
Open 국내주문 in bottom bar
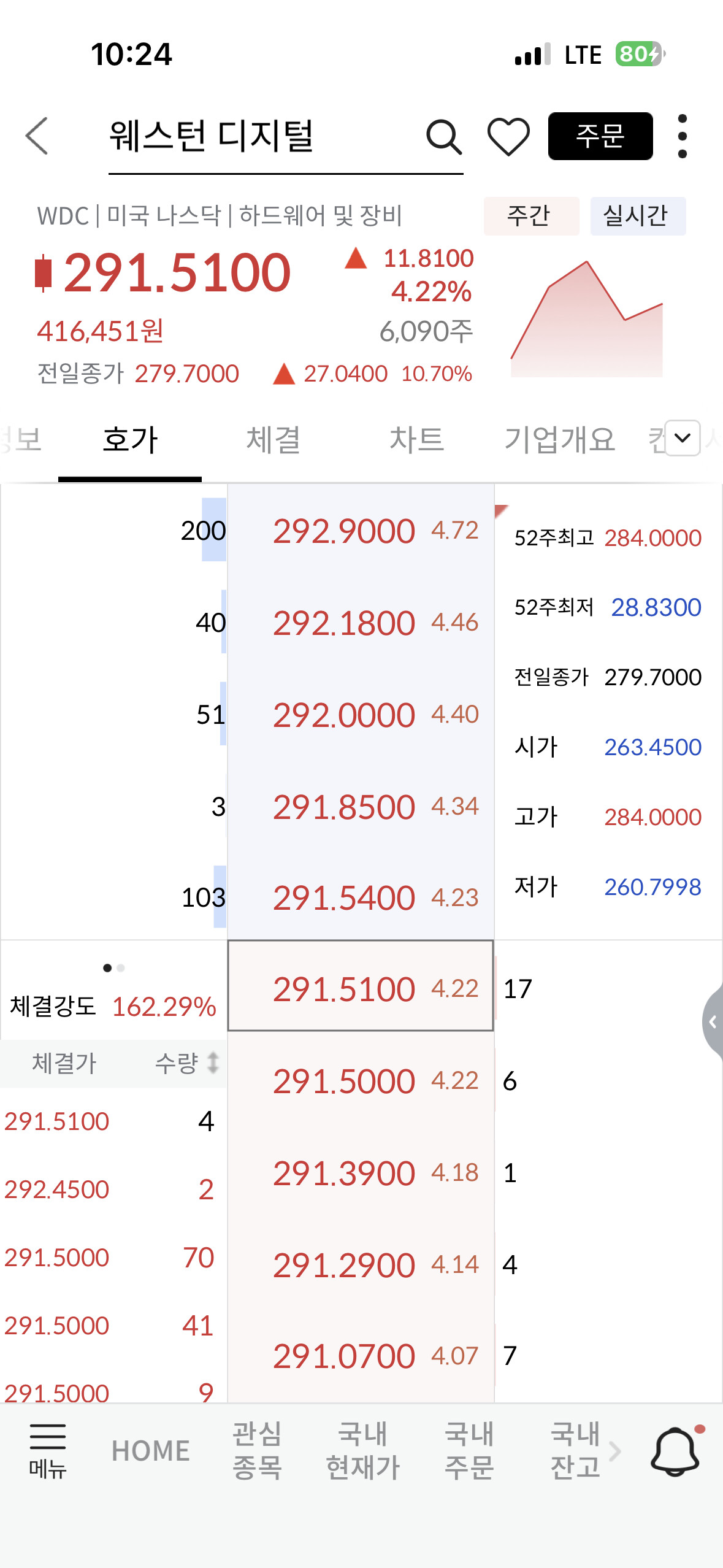click(x=469, y=1451)
